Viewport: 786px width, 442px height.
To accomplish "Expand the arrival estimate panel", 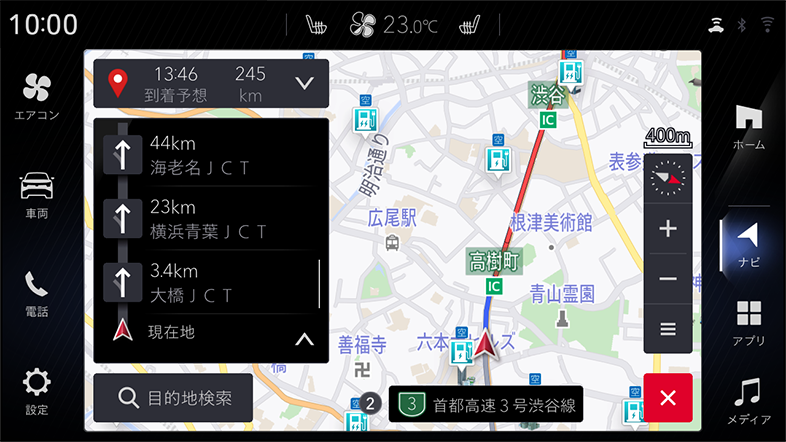I will (305, 83).
